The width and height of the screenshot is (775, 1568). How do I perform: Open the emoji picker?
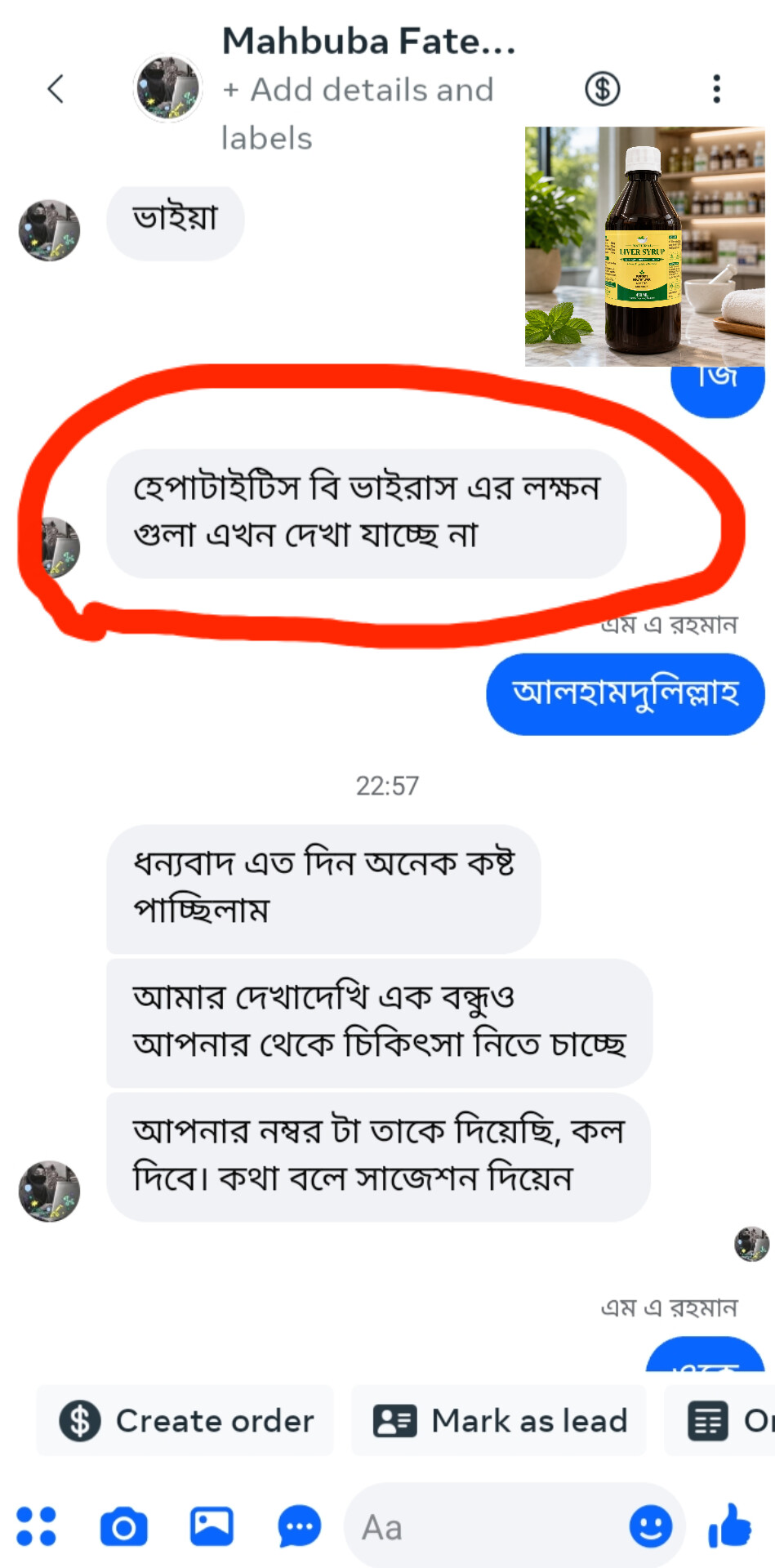click(651, 1526)
